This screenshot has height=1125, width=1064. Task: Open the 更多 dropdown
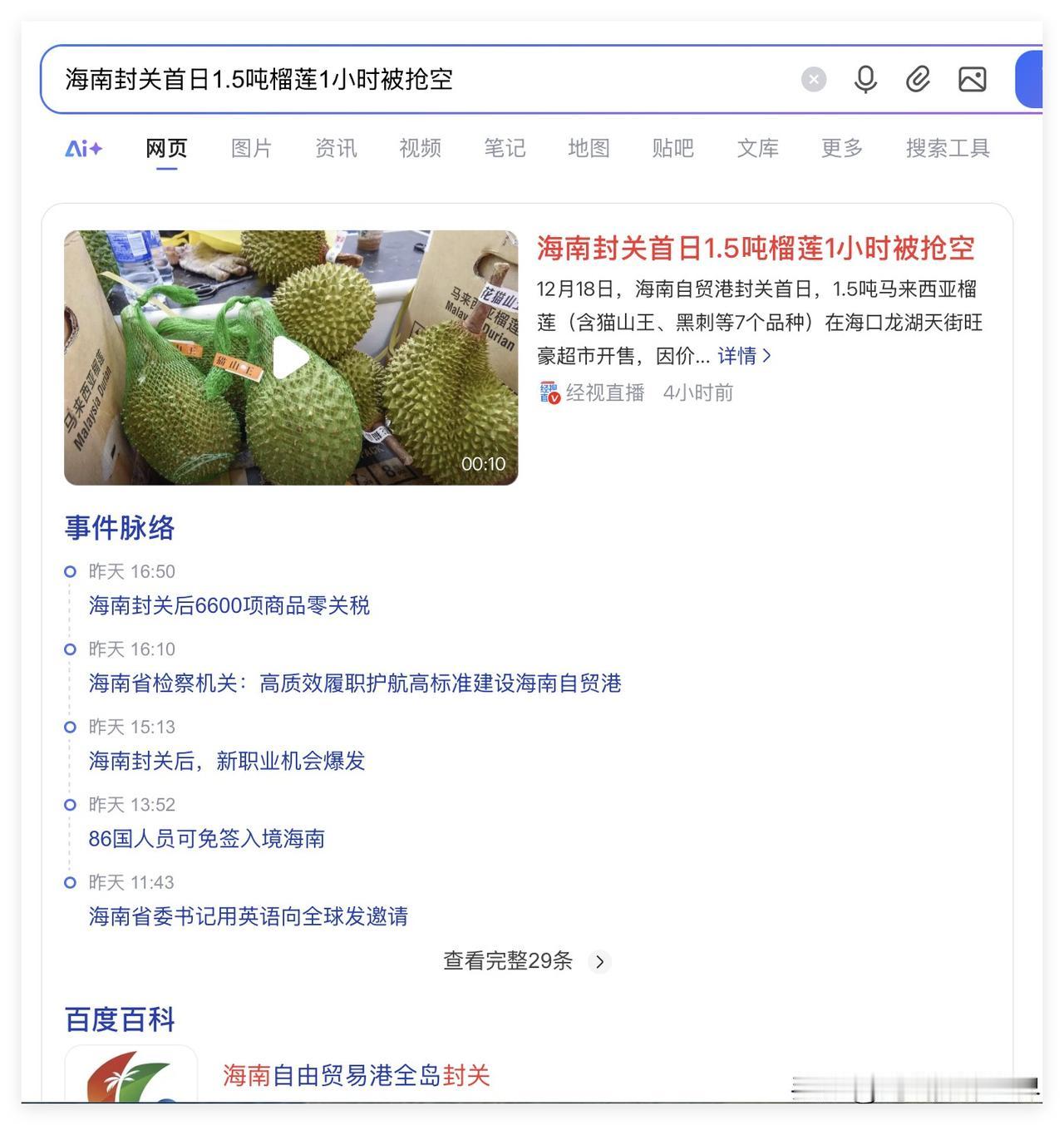click(841, 148)
